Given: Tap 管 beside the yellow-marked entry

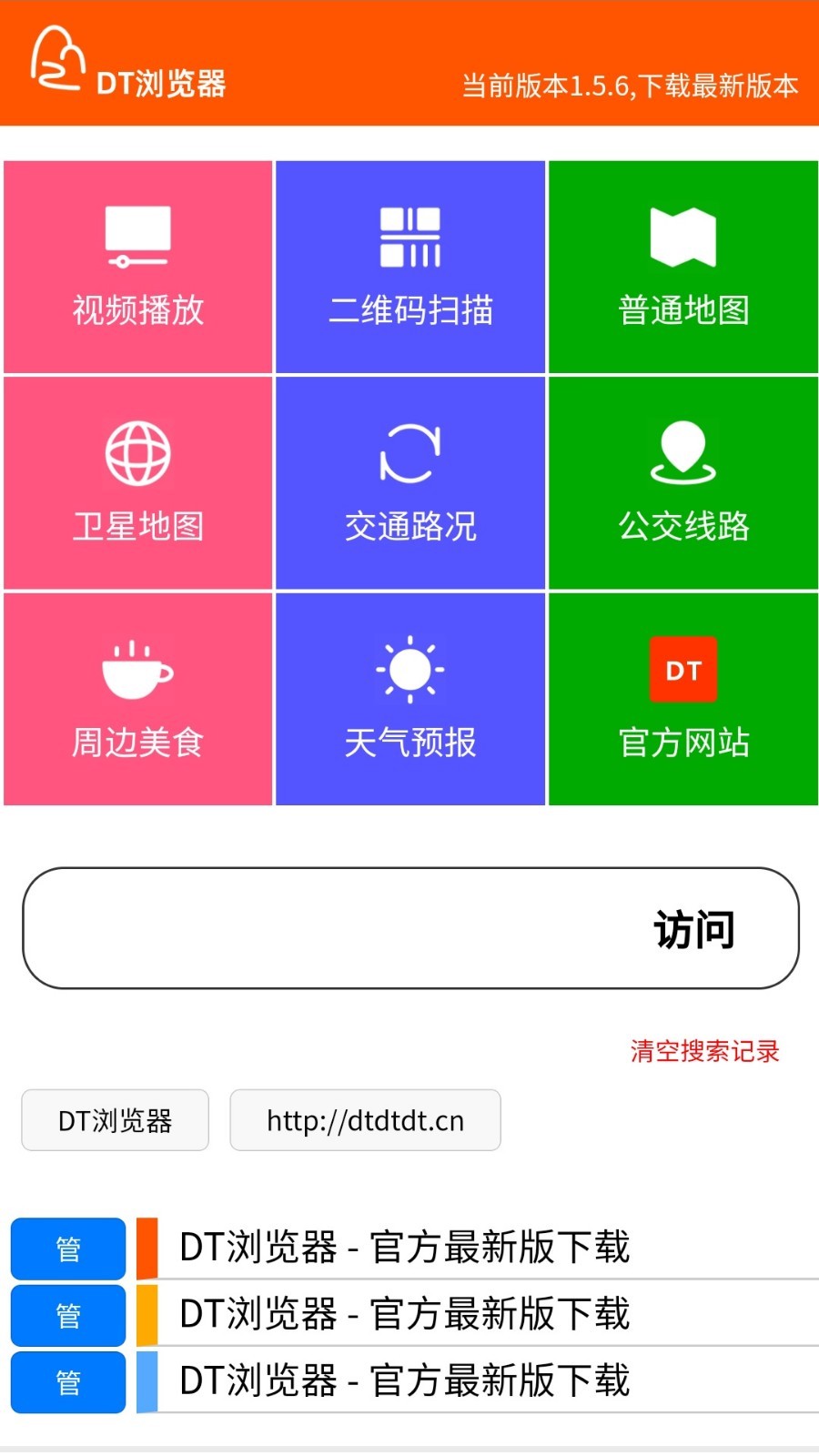Looking at the screenshot, I should 68,1315.
